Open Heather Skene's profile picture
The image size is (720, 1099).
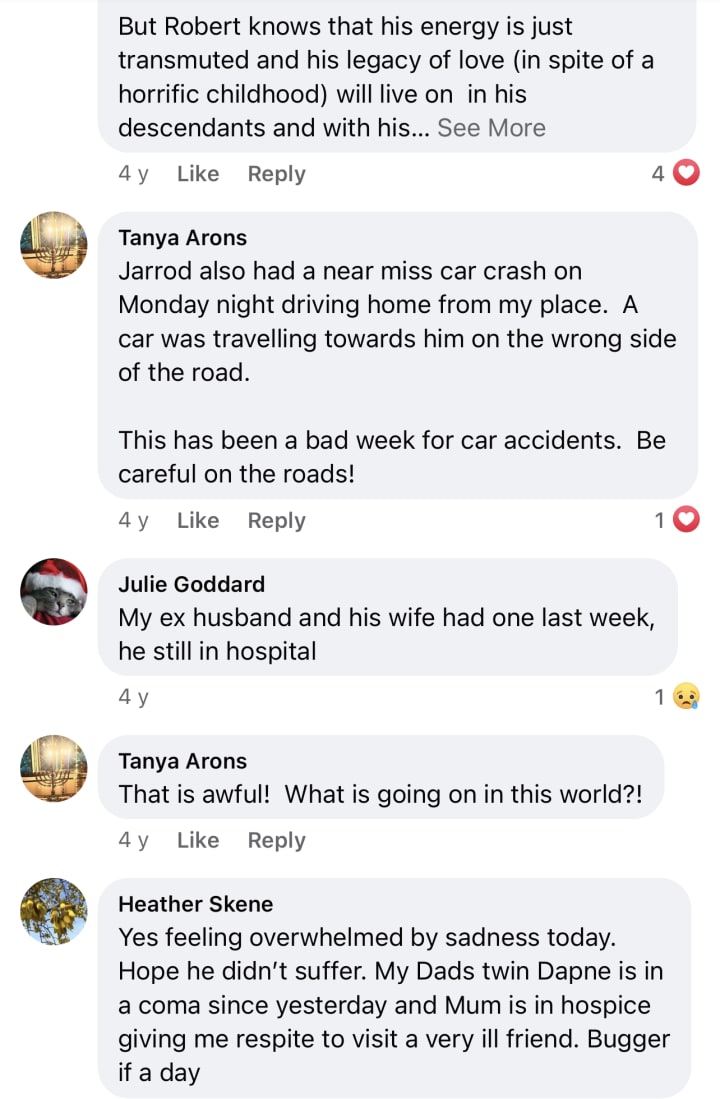pos(54,912)
